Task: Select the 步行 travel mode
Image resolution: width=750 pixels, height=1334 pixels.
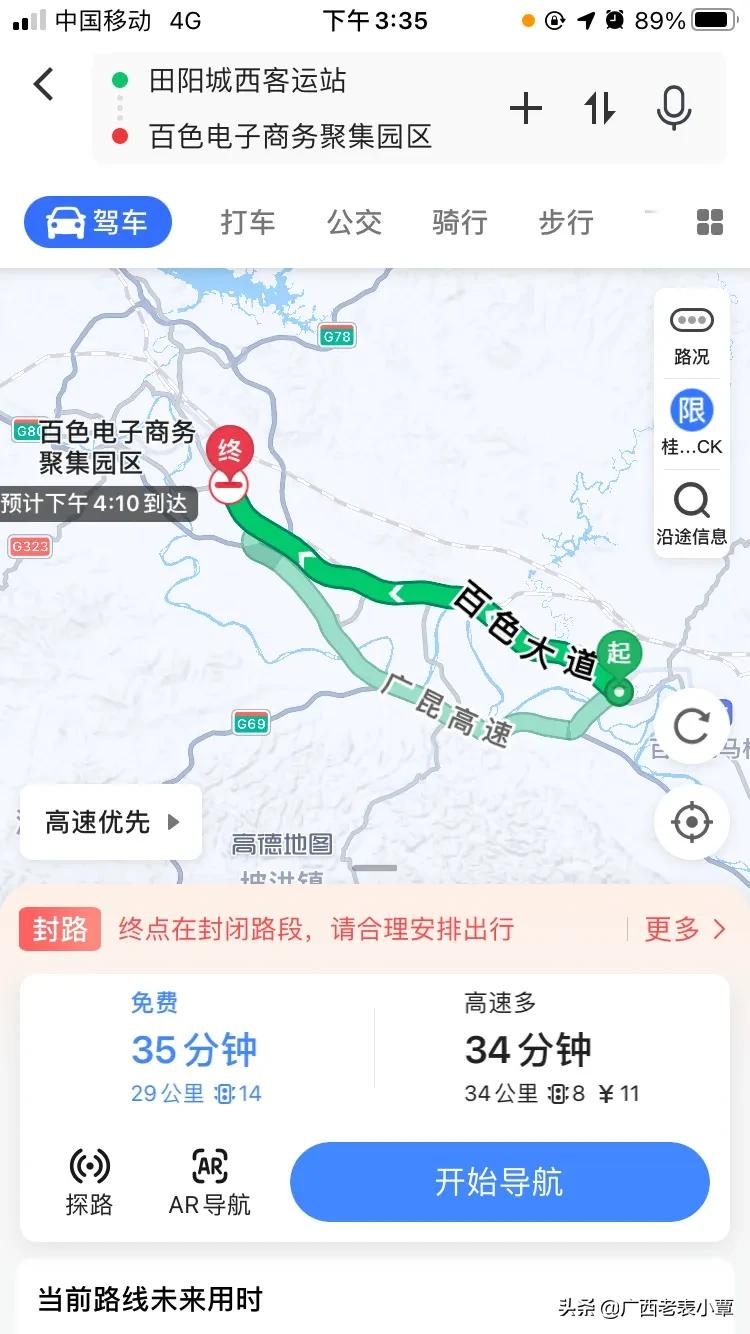Action: (x=566, y=222)
